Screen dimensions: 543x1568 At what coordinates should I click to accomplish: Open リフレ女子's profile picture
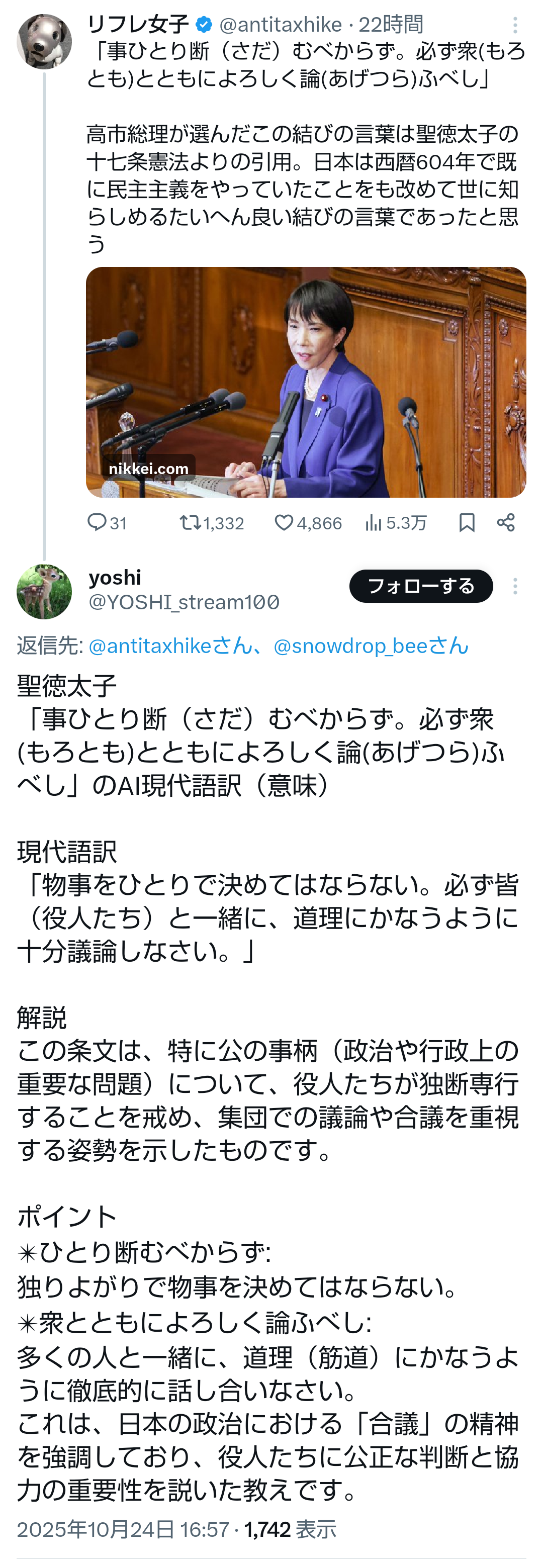click(x=44, y=41)
